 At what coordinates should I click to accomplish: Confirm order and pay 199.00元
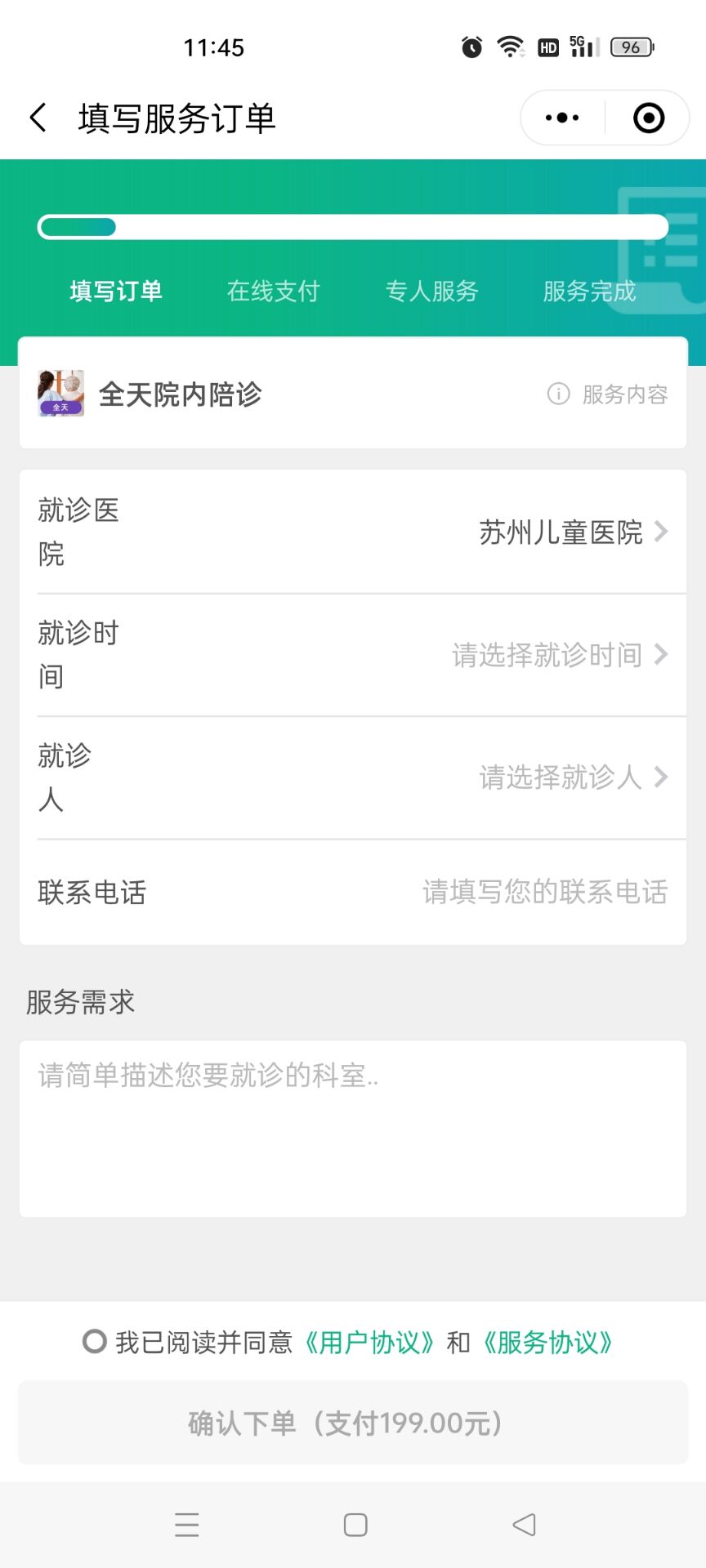point(353,1423)
